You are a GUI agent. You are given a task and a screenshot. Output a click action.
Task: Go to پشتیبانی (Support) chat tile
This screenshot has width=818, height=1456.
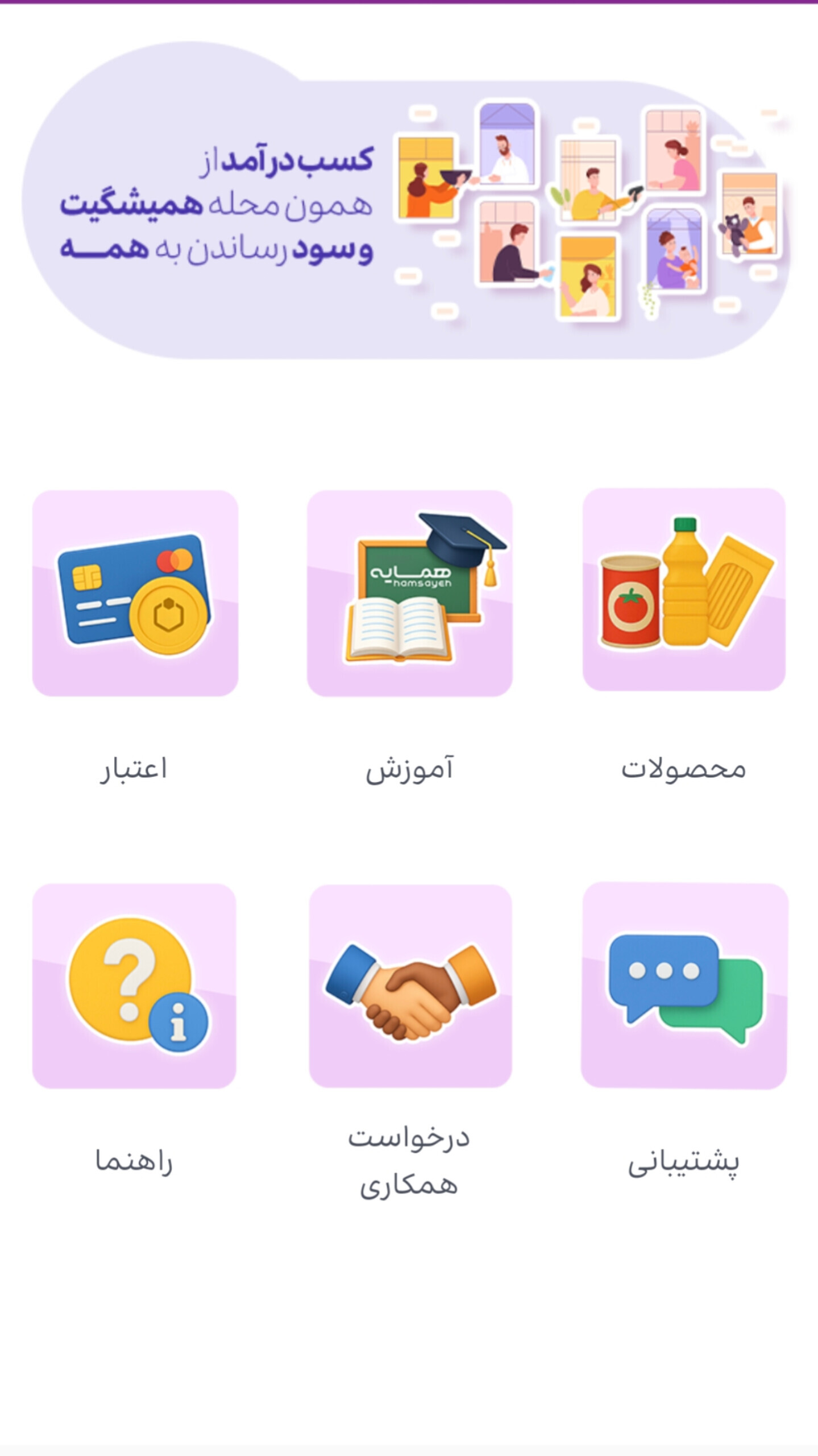(x=684, y=986)
